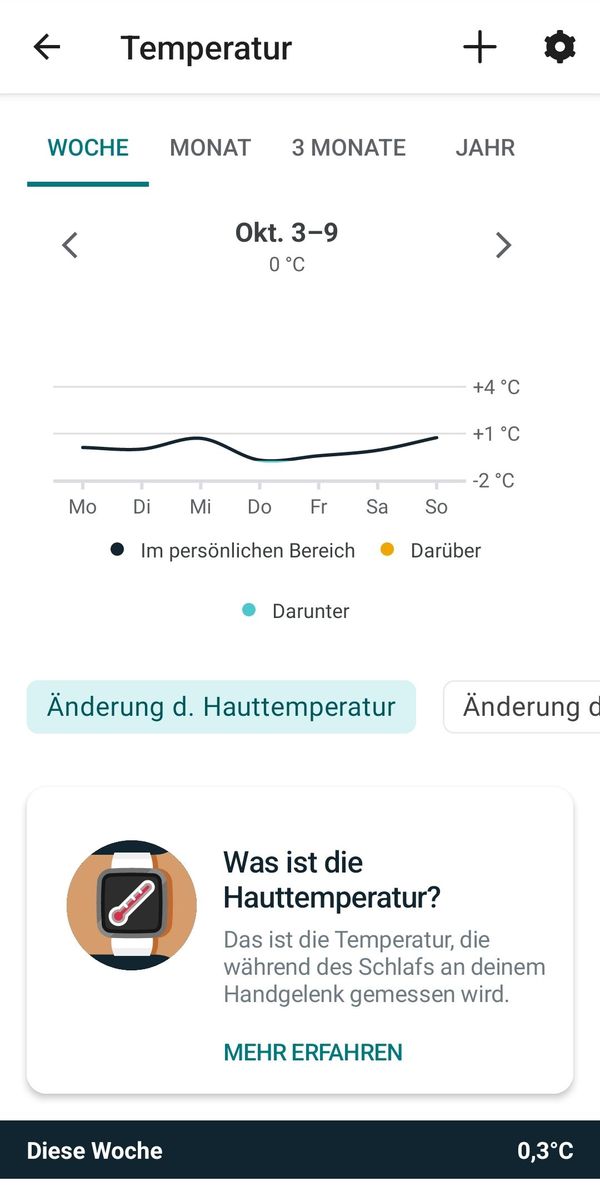
Task: Go back using the top arrow
Action: [x=47, y=47]
